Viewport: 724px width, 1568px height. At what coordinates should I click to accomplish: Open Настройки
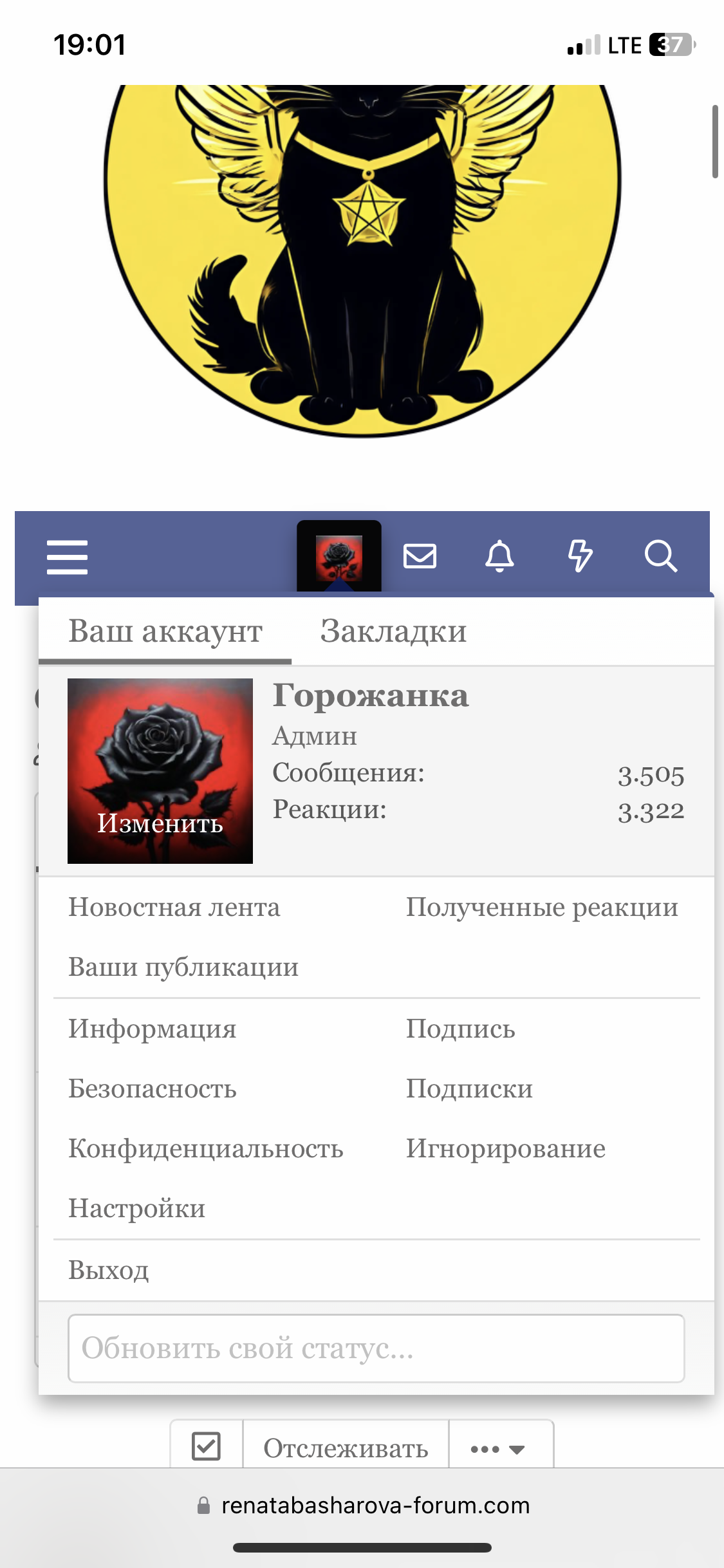137,1209
